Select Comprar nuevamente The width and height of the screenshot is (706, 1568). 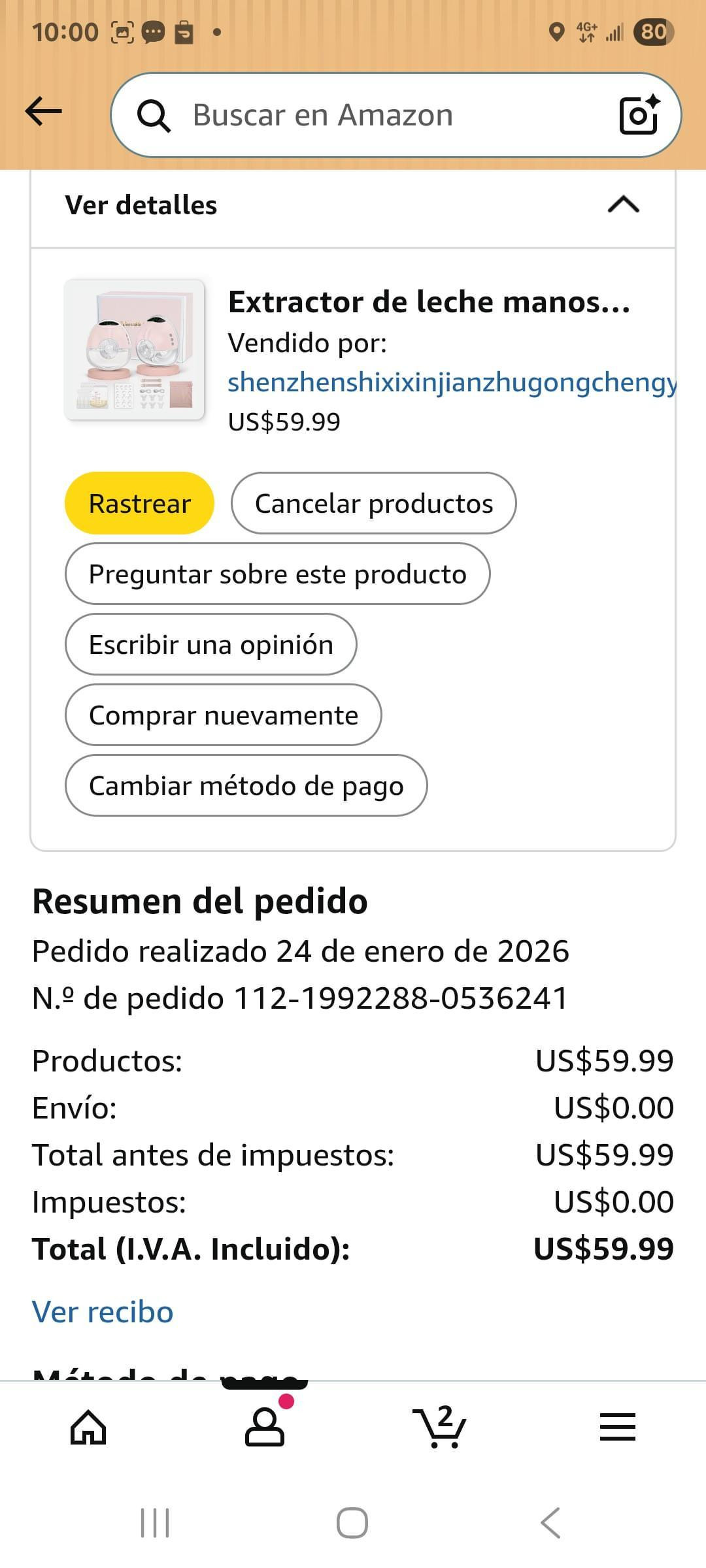pos(223,715)
